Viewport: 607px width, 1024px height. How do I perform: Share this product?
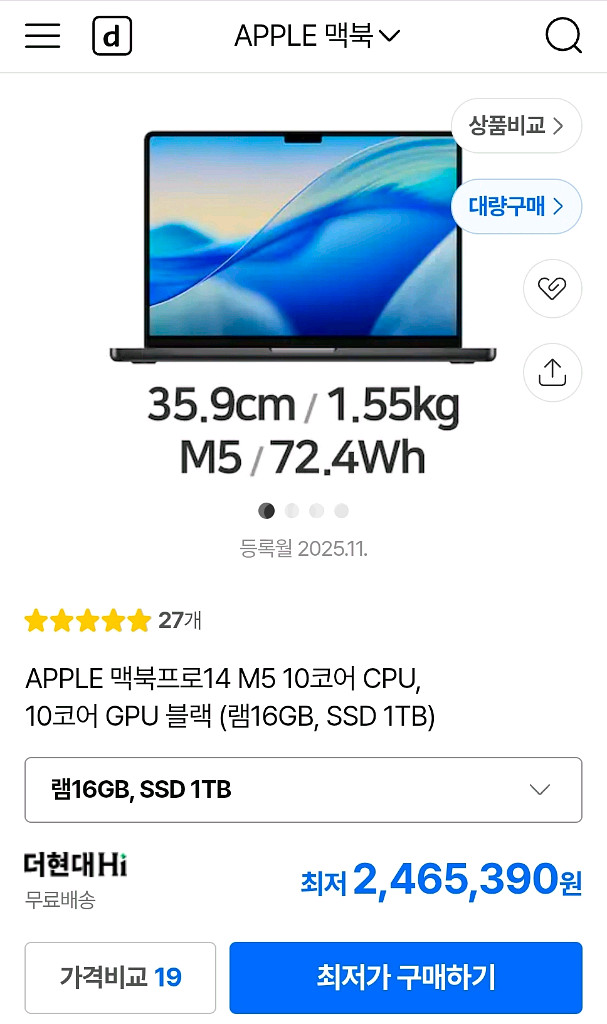552,372
